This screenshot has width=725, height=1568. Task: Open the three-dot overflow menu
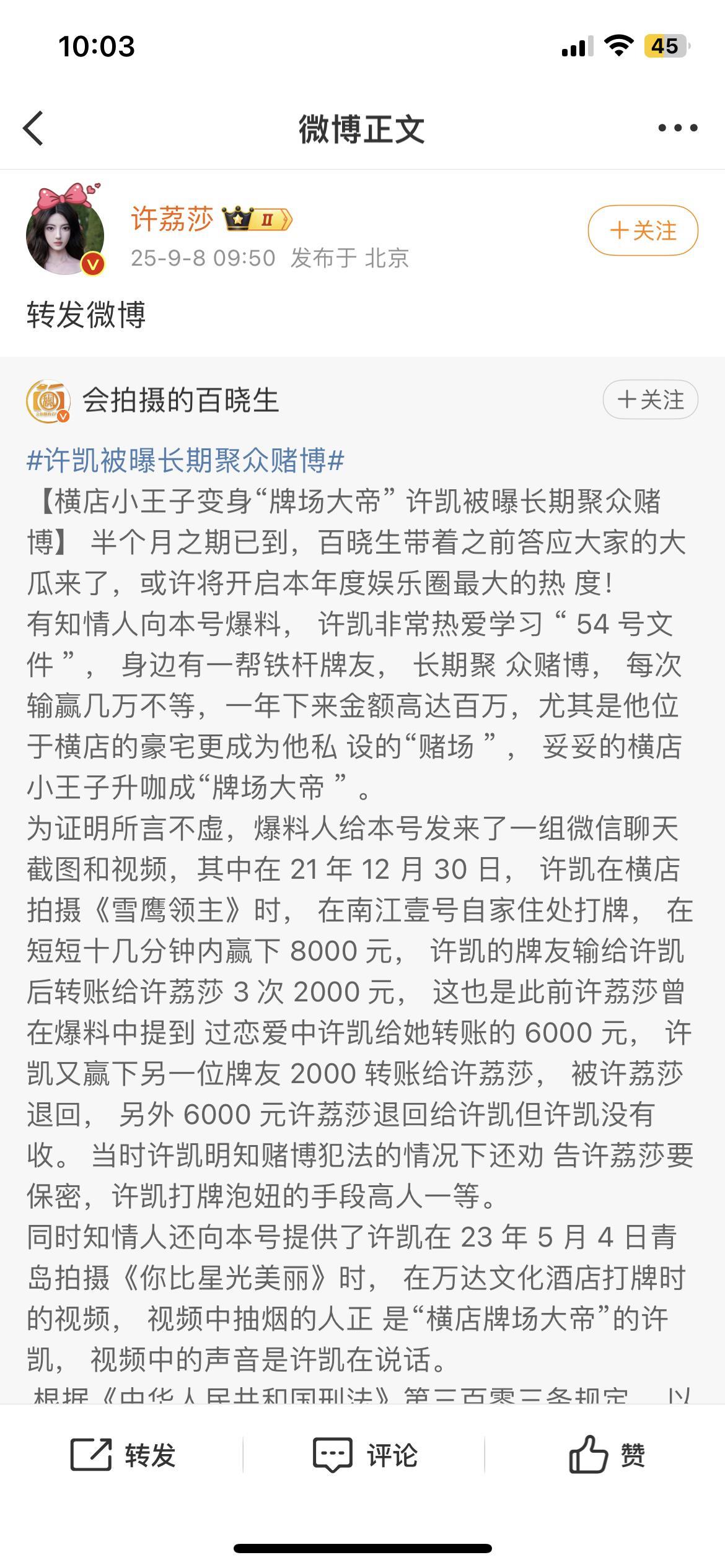tap(677, 128)
